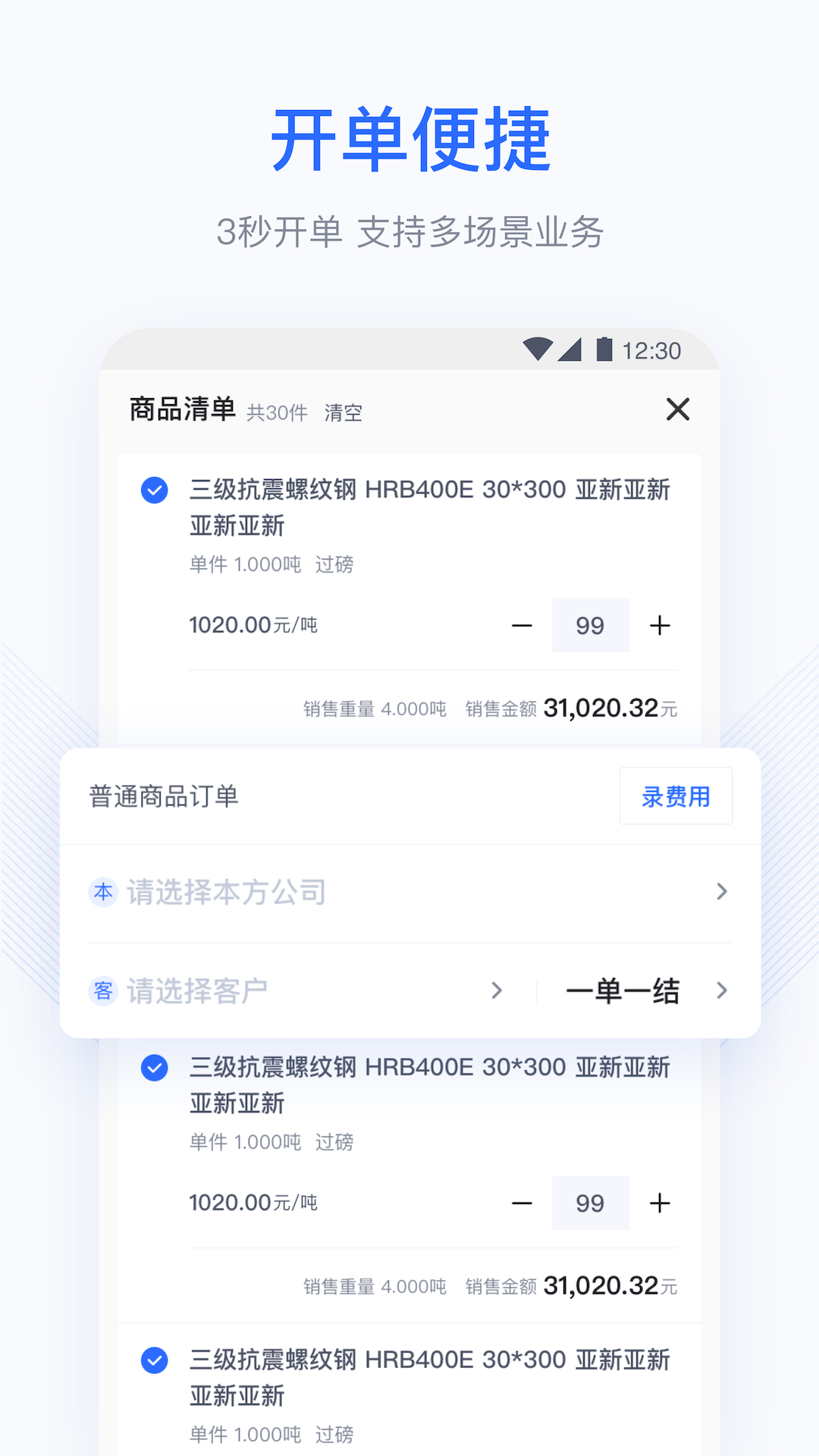Viewport: 819px width, 1456px height.
Task: Tap the first product's quantity field showing 99
Action: (x=591, y=625)
